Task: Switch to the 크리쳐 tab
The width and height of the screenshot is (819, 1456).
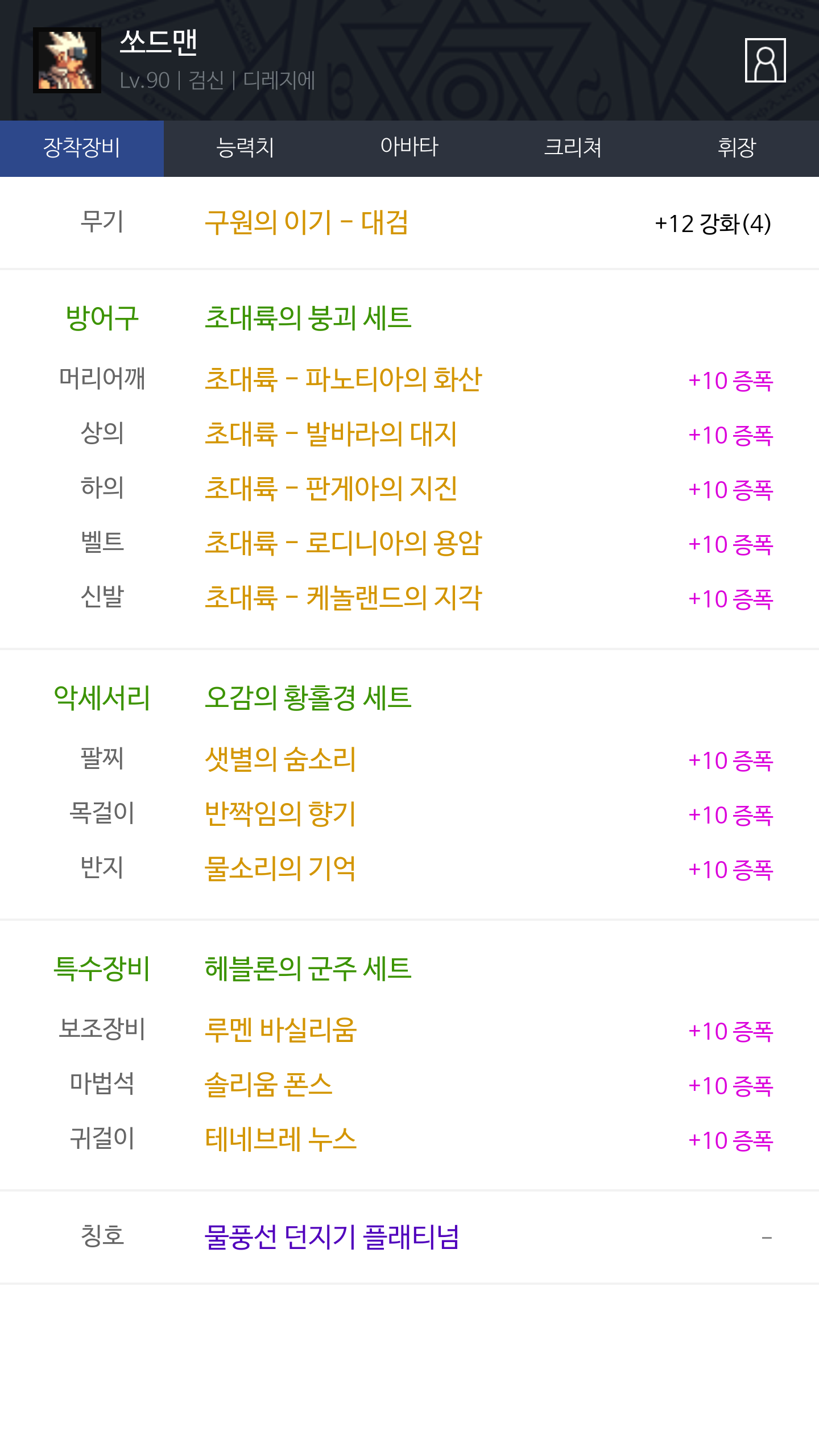Action: (573, 148)
